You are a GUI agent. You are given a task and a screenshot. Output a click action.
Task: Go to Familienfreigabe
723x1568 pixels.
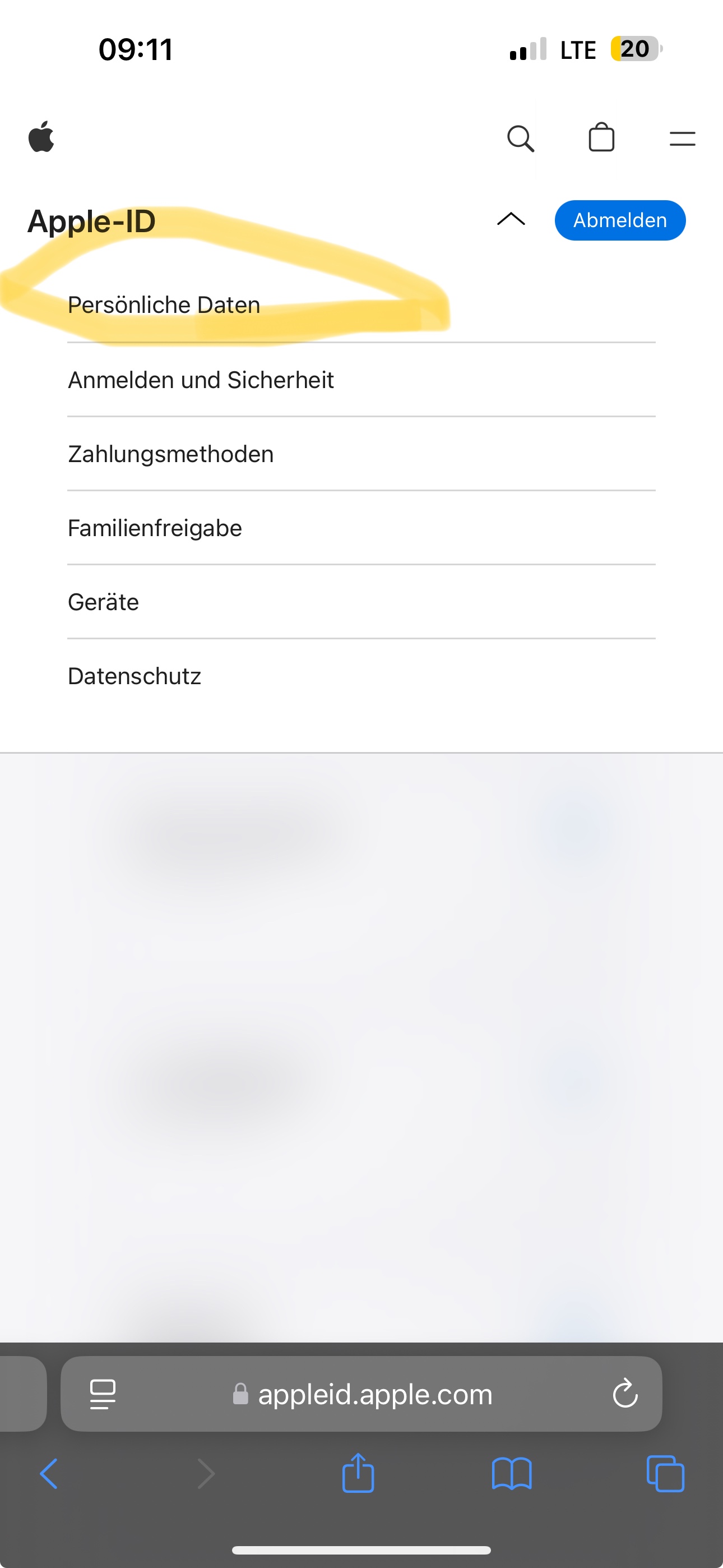click(361, 528)
